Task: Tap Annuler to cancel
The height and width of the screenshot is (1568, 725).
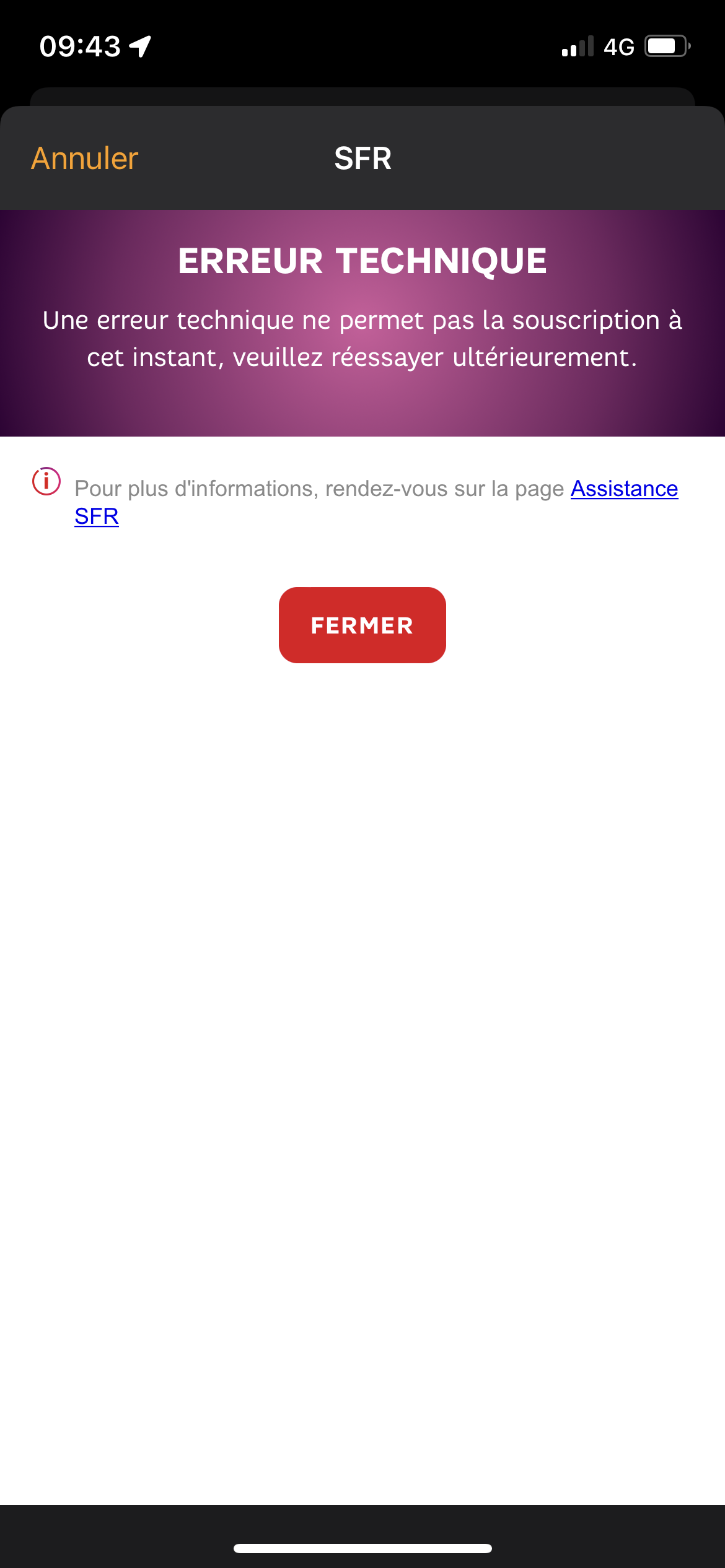Action: click(x=84, y=159)
